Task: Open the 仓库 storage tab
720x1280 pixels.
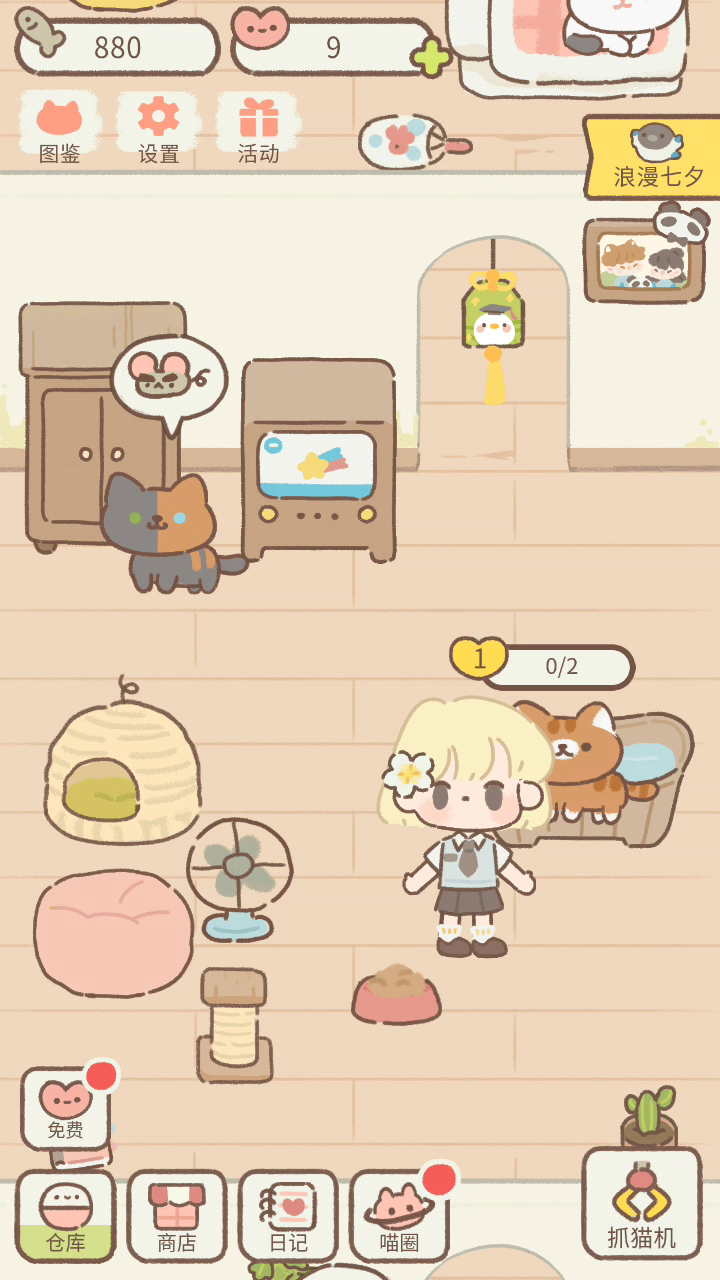Action: [66, 1216]
